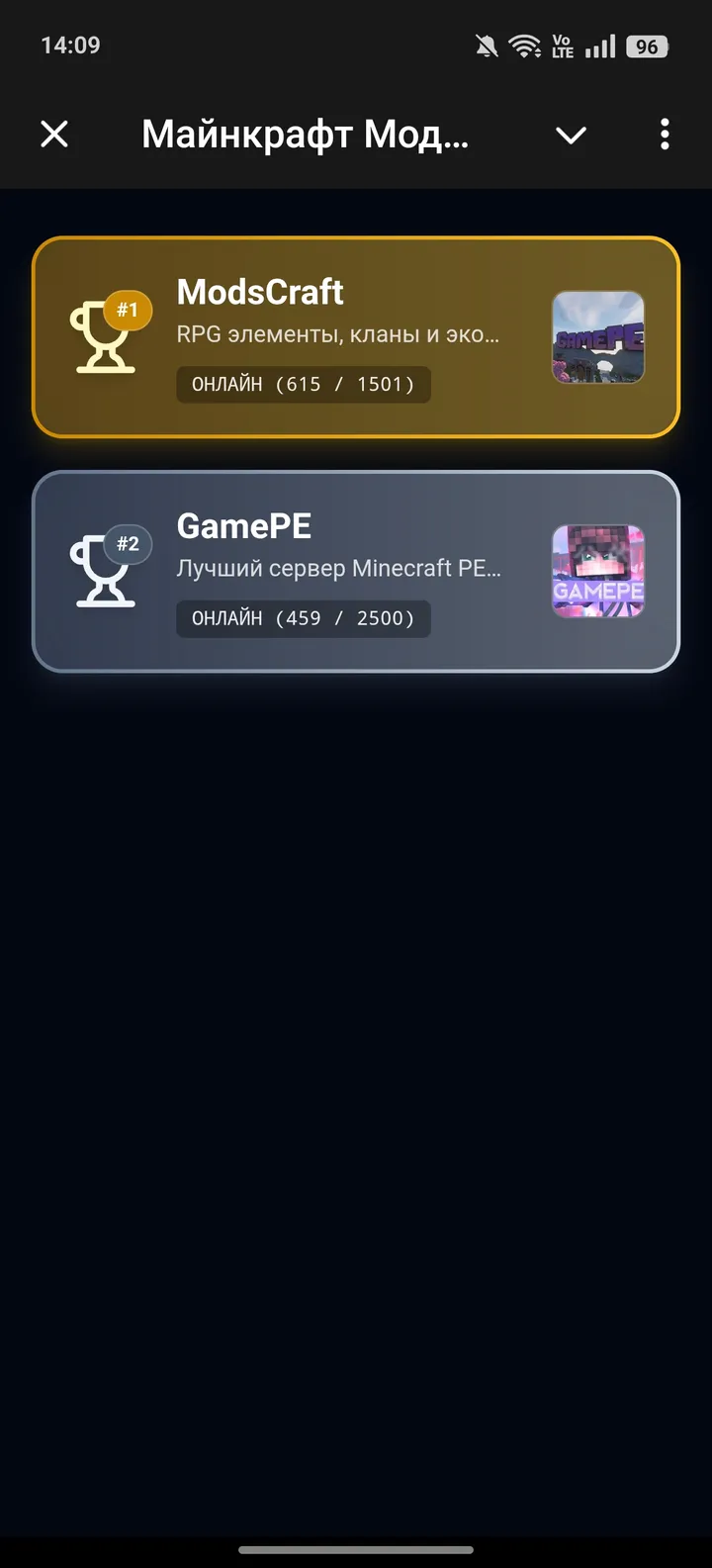Open the ModsCraft server card
712x1568 pixels.
click(356, 336)
